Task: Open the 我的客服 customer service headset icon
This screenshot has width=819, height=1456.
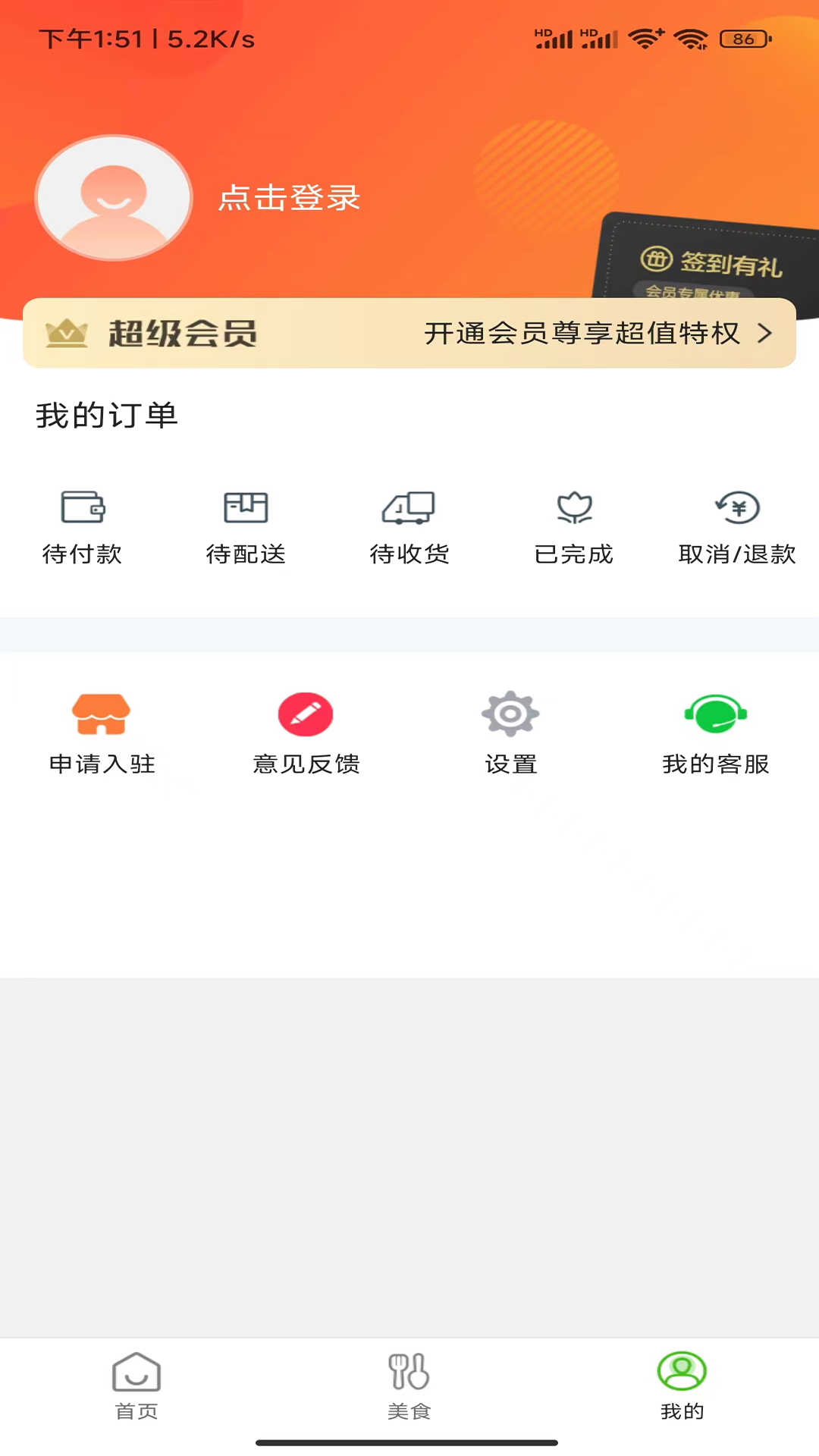Action: [x=715, y=714]
